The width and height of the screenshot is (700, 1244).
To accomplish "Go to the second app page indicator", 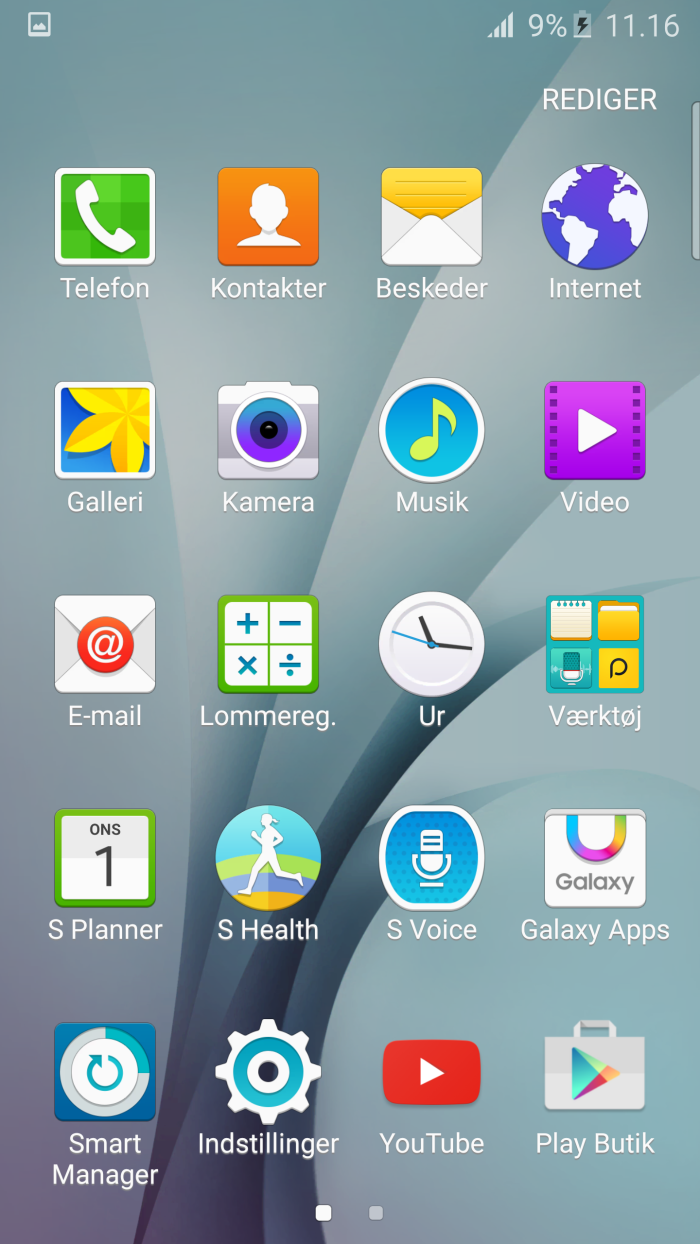I will 376,1213.
